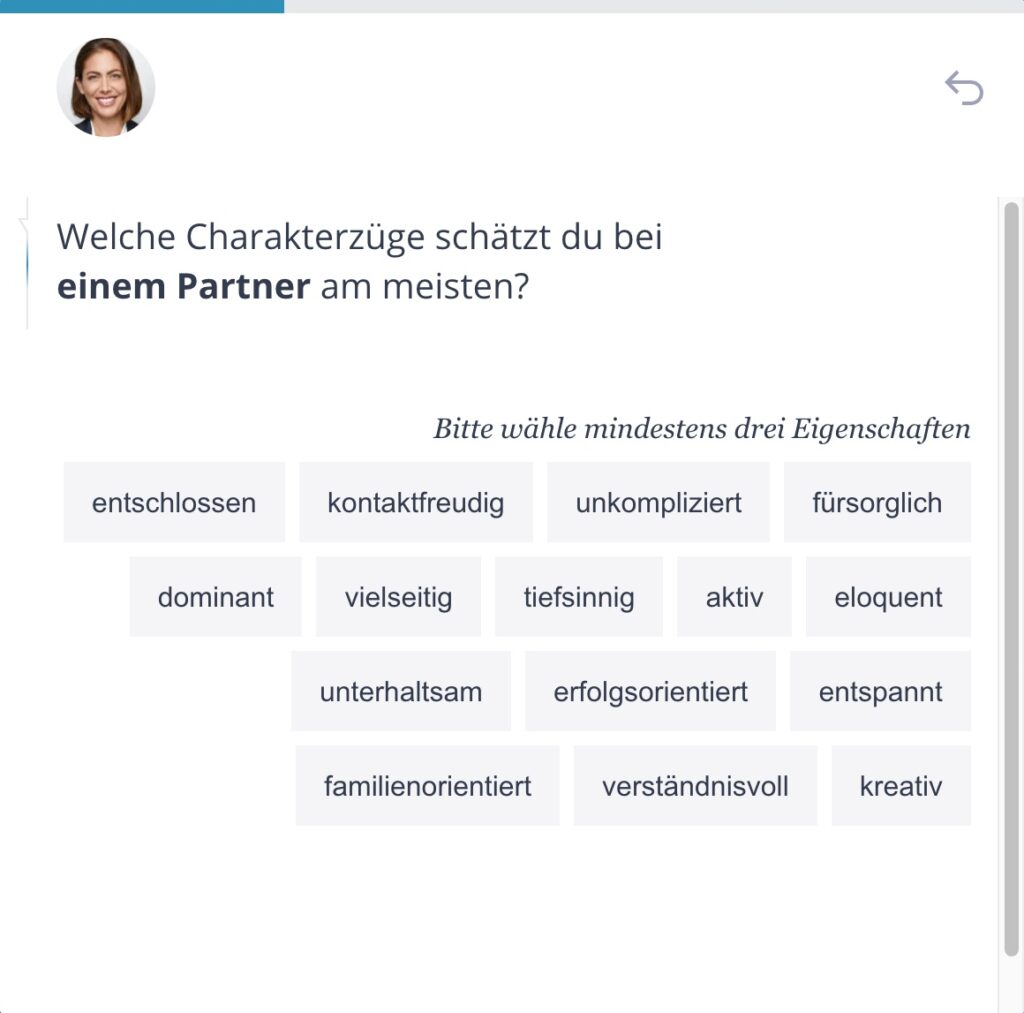Choose the 'verständnisvoll' option
The height and width of the screenshot is (1013, 1024).
[695, 785]
